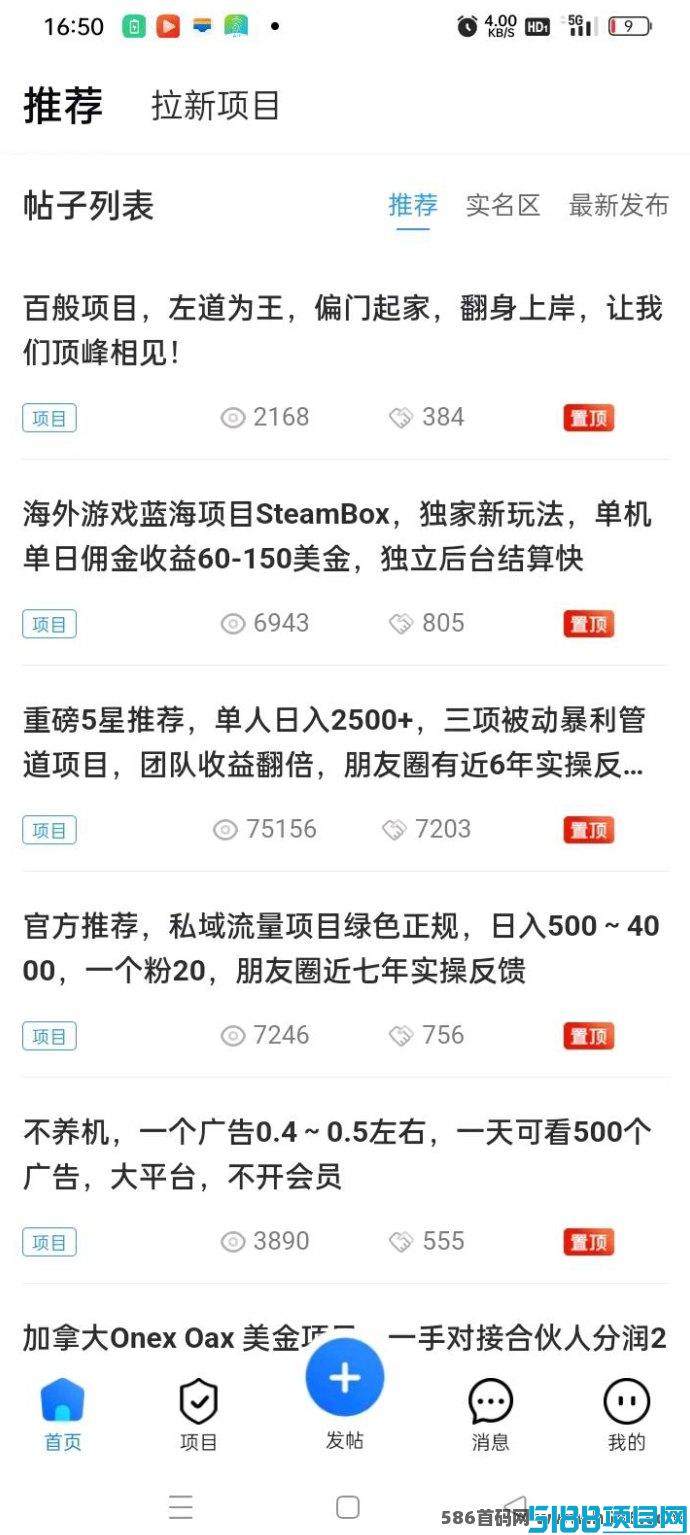Open the 项目 bottom tab
The image size is (690, 1535).
click(198, 1413)
